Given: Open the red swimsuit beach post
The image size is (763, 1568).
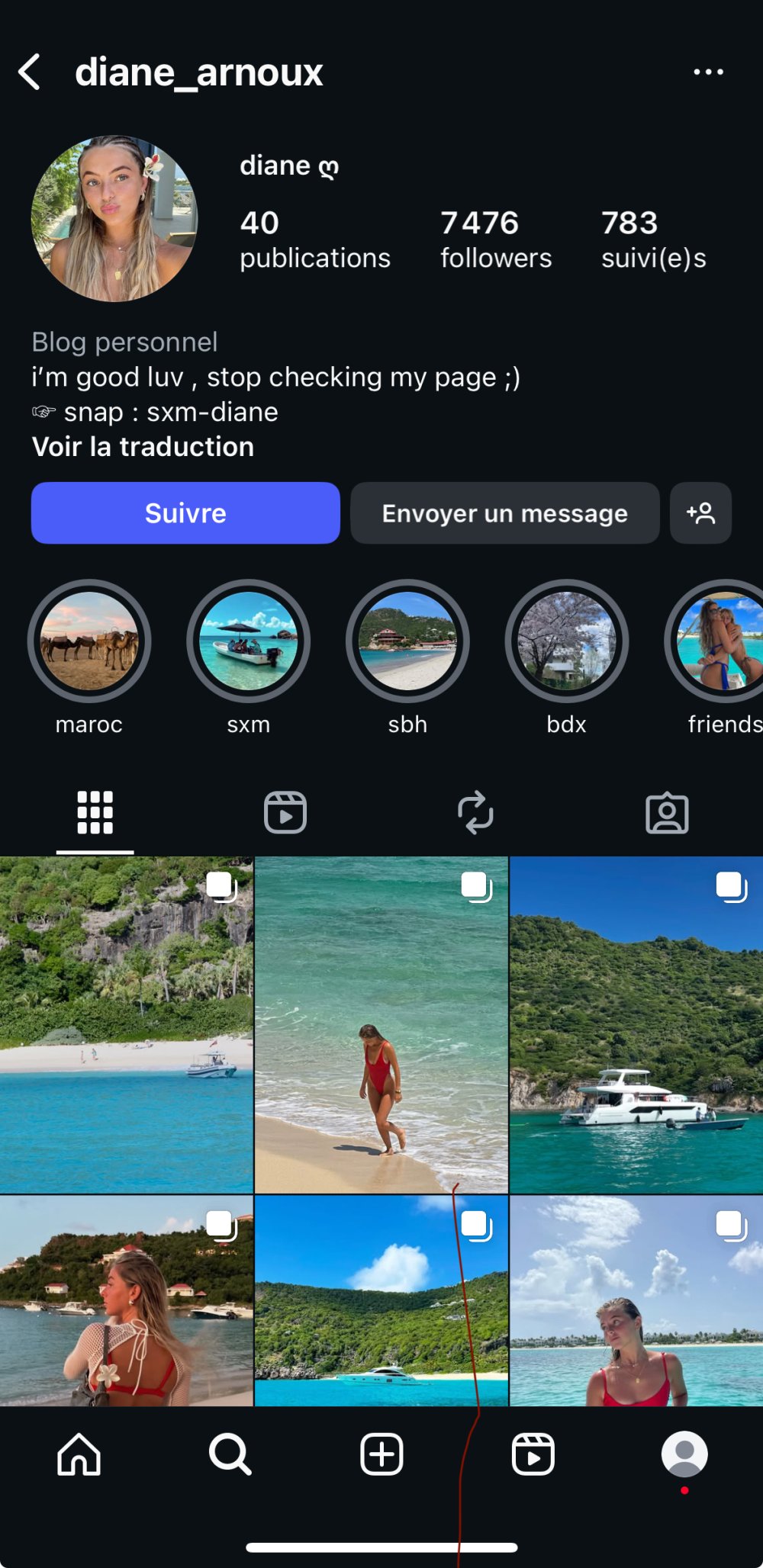Looking at the screenshot, I should pyautogui.click(x=381, y=1024).
